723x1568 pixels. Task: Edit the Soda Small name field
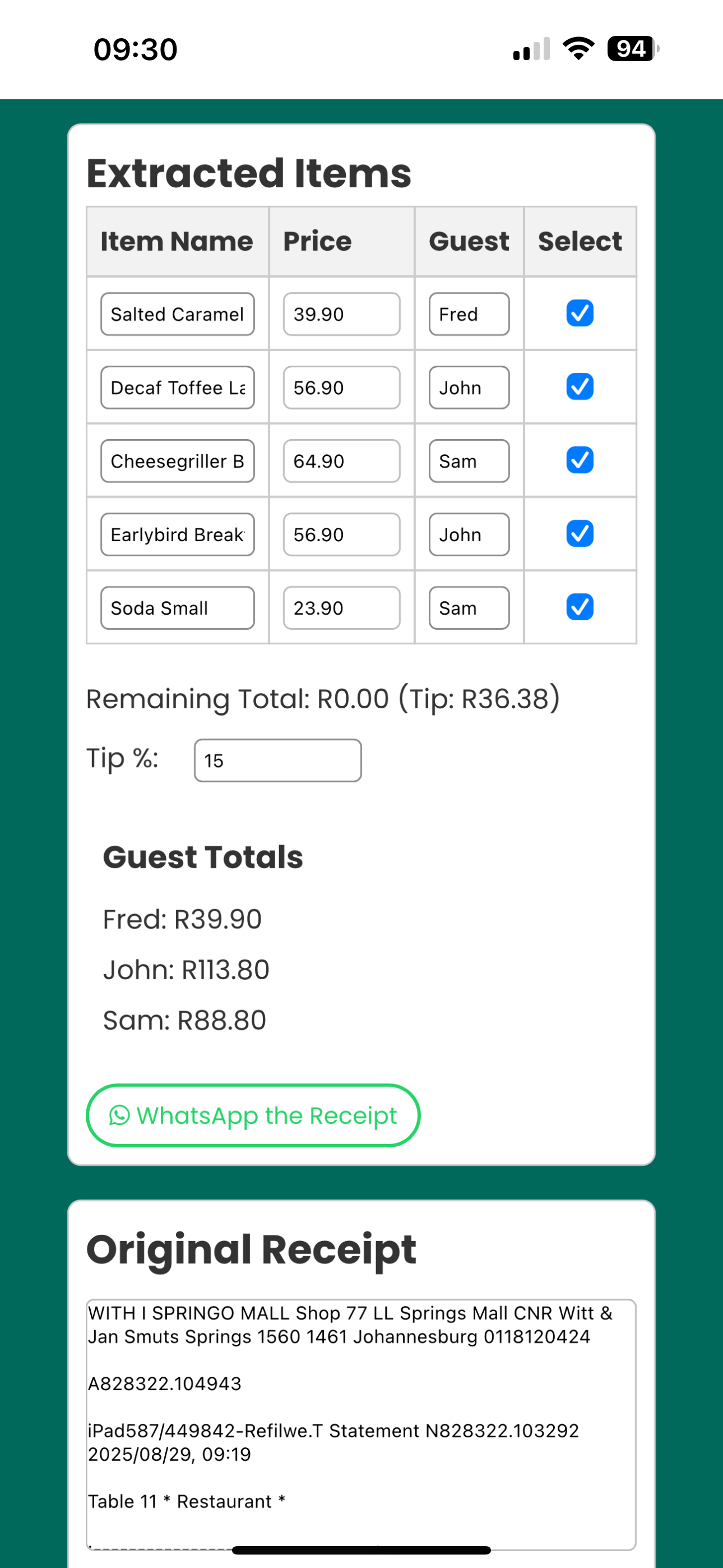pyautogui.click(x=177, y=608)
